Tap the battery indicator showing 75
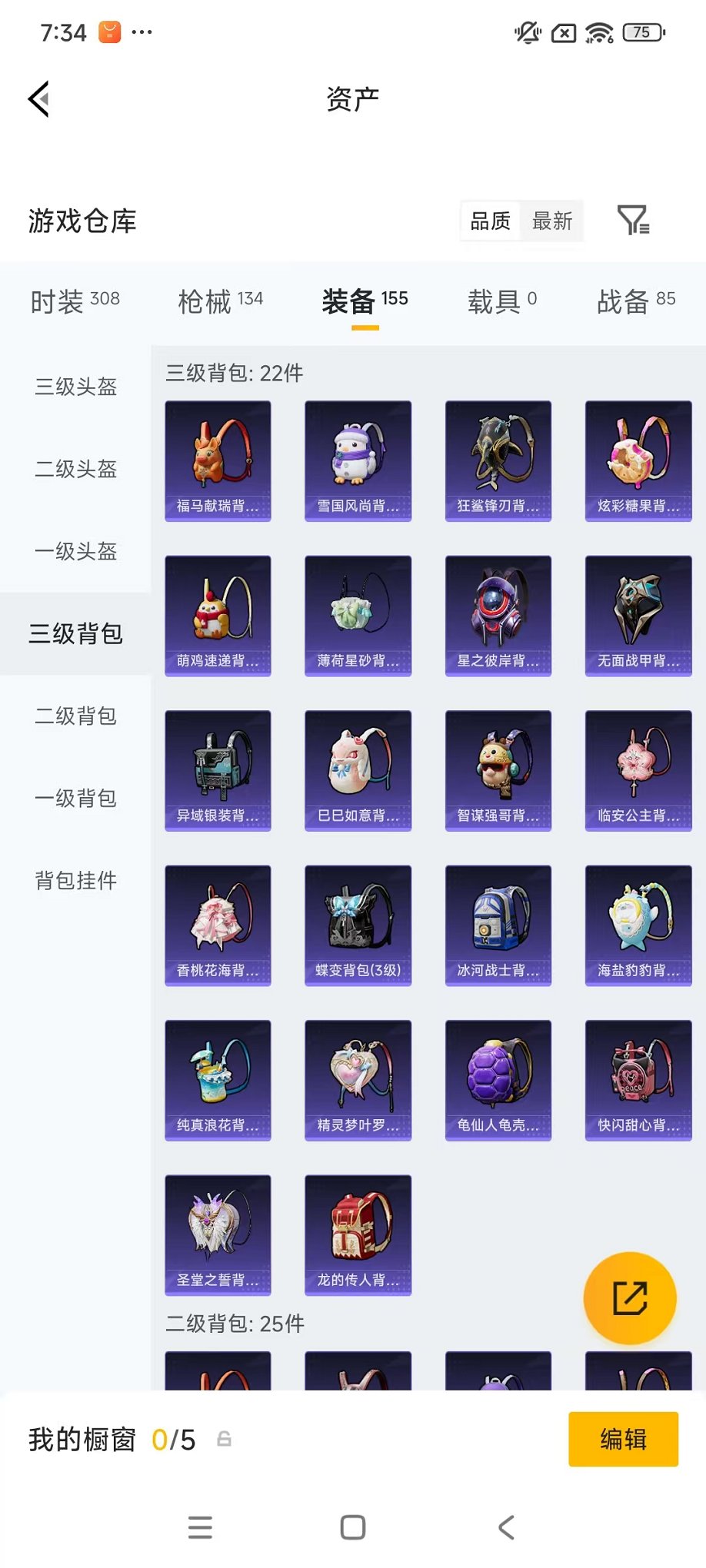 643,32
